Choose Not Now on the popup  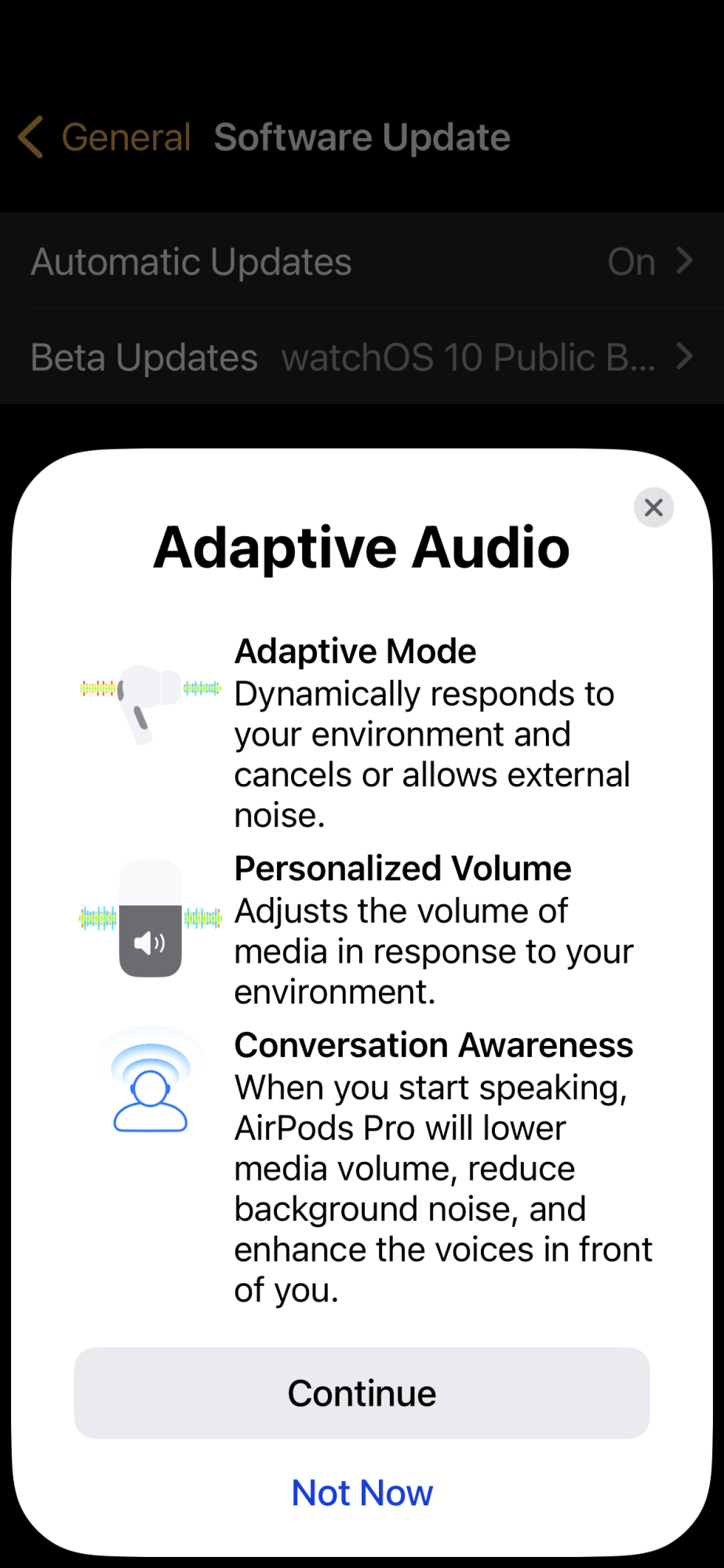click(362, 1493)
